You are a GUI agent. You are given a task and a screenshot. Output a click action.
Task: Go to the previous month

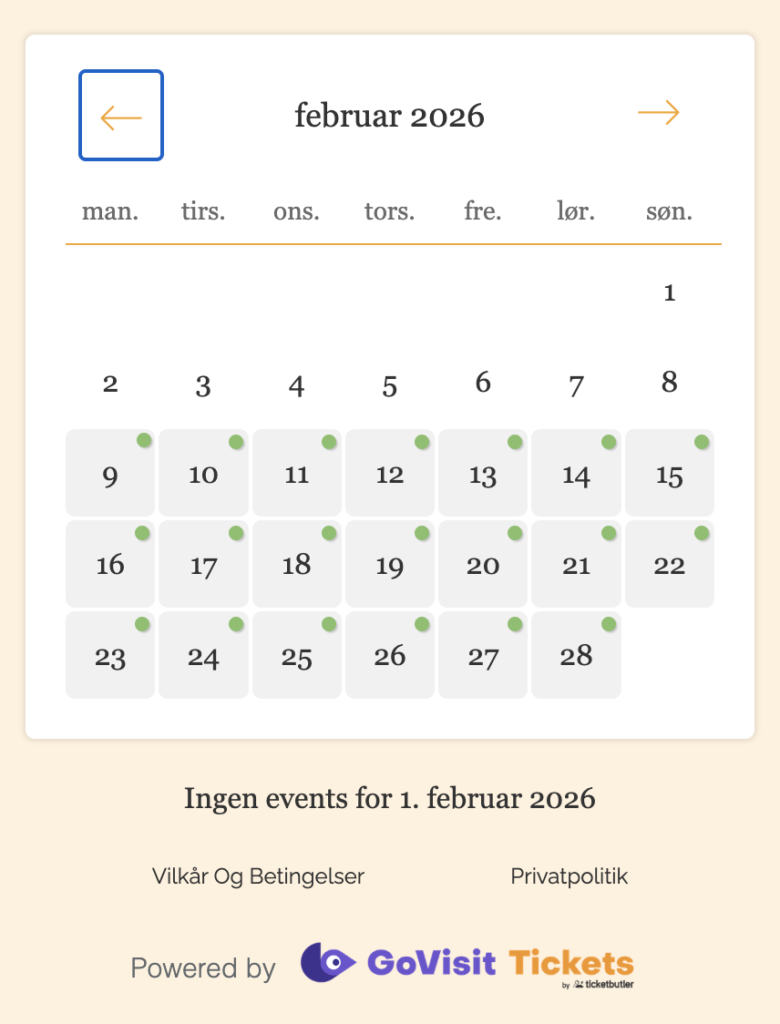point(121,115)
